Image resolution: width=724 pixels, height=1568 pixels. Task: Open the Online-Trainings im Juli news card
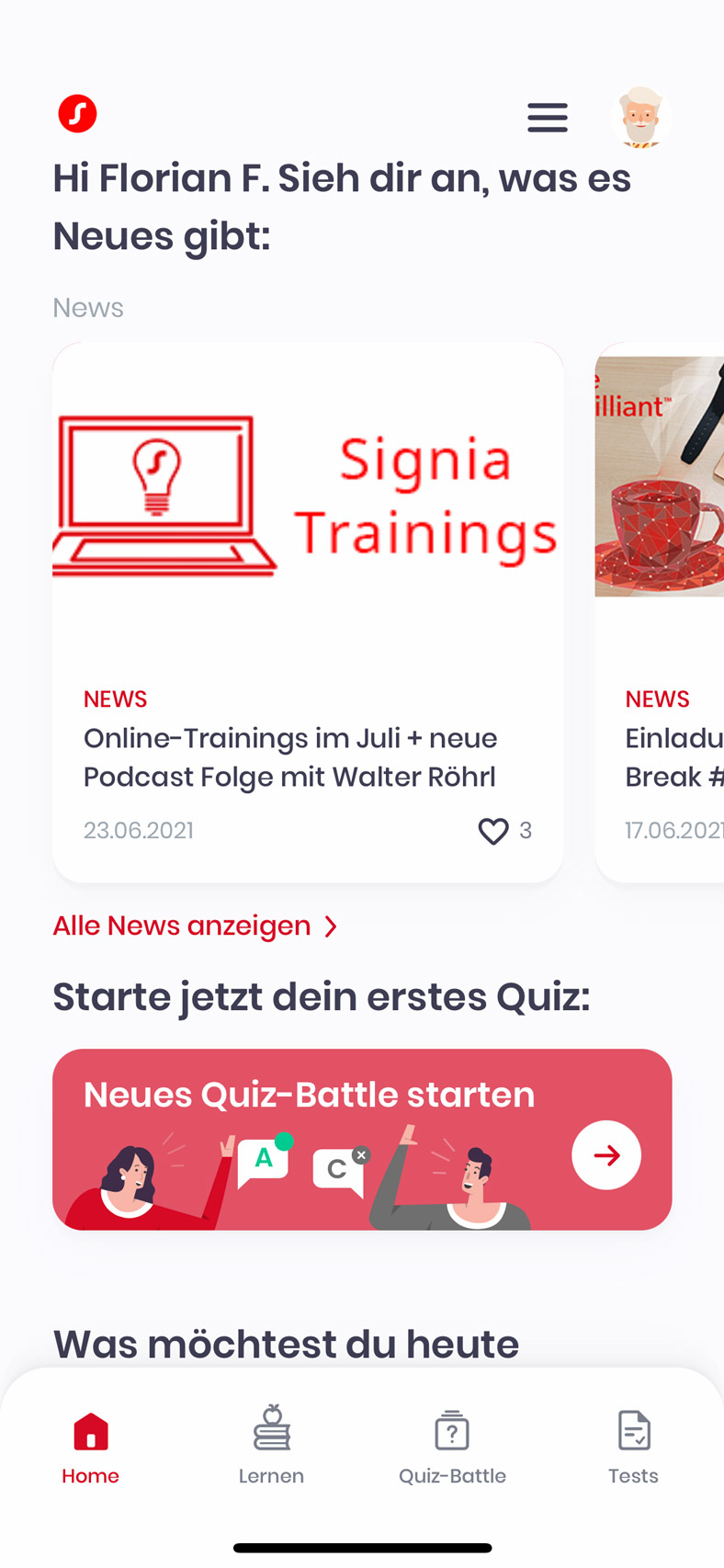click(308, 612)
